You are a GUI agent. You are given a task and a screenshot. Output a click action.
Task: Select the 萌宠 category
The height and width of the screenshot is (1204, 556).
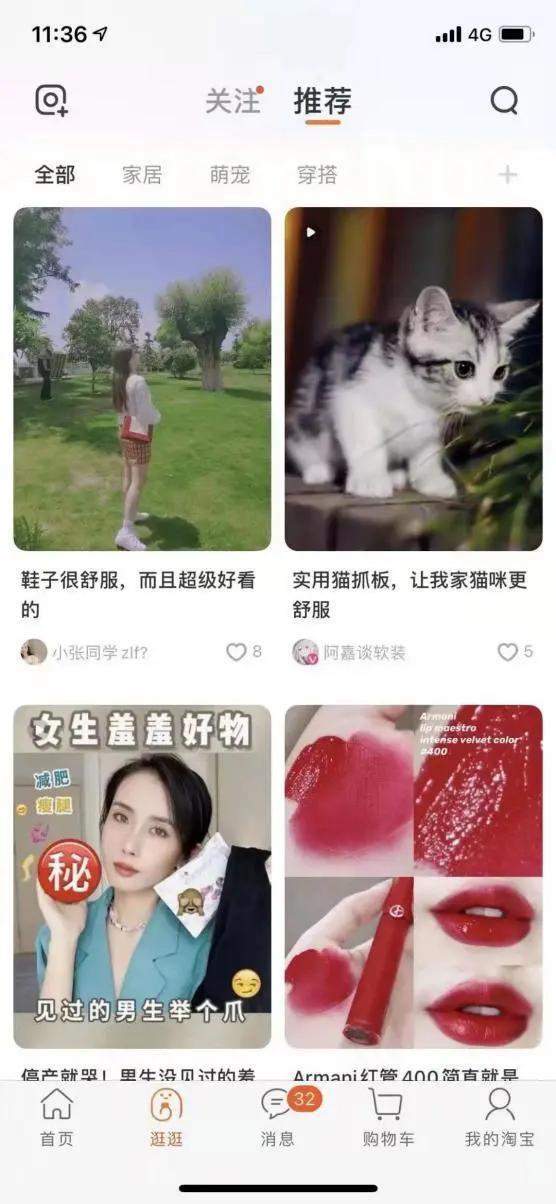(x=230, y=175)
